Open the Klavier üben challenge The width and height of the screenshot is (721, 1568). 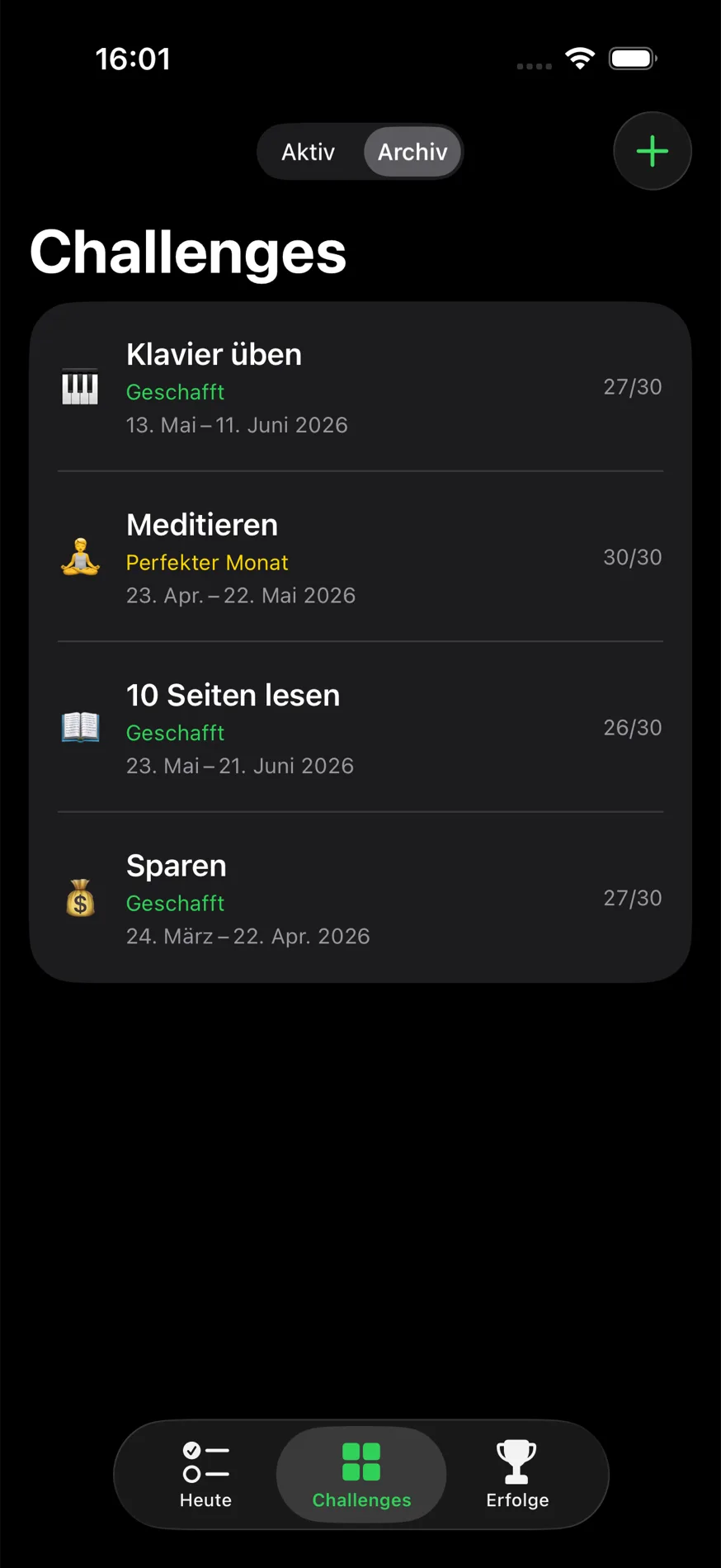click(360, 387)
